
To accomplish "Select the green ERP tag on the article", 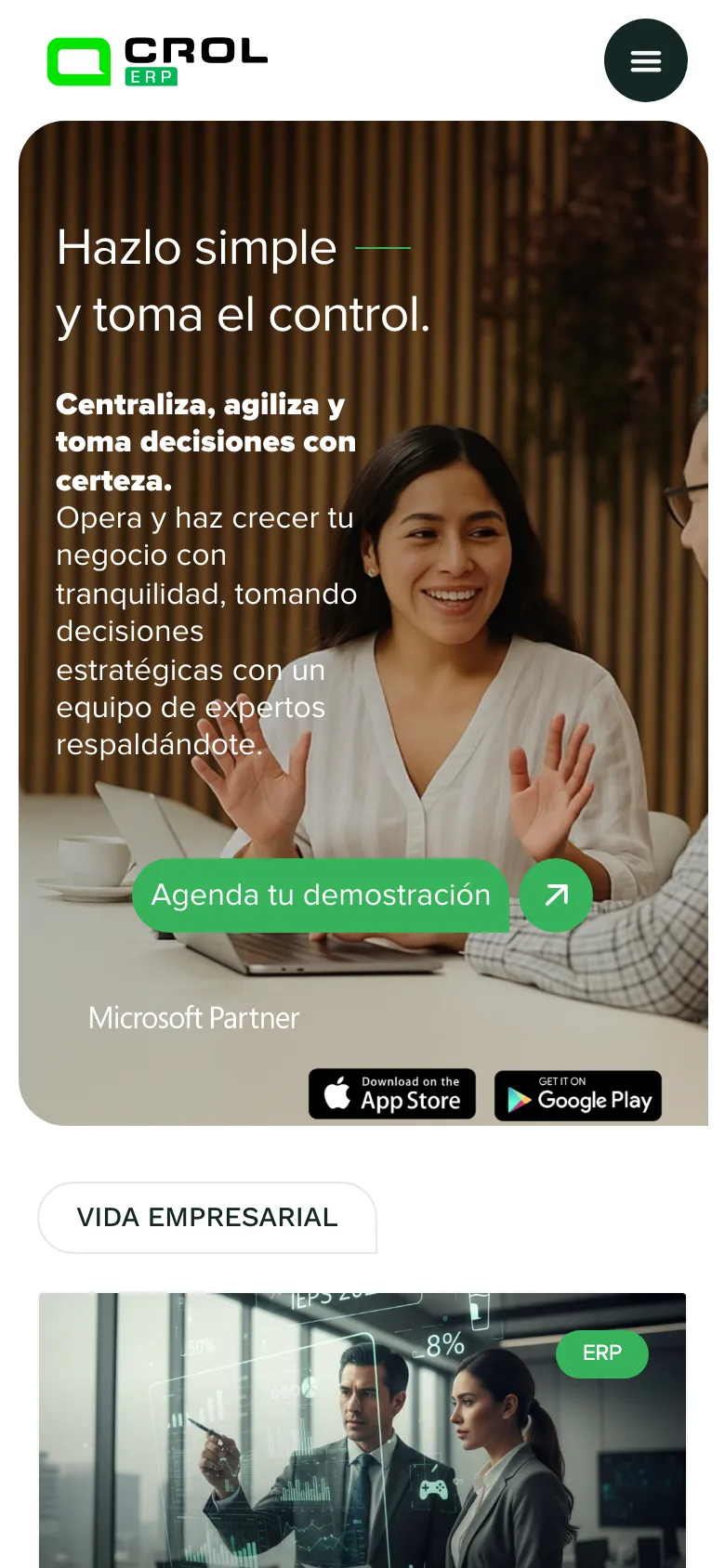I will (x=601, y=1353).
